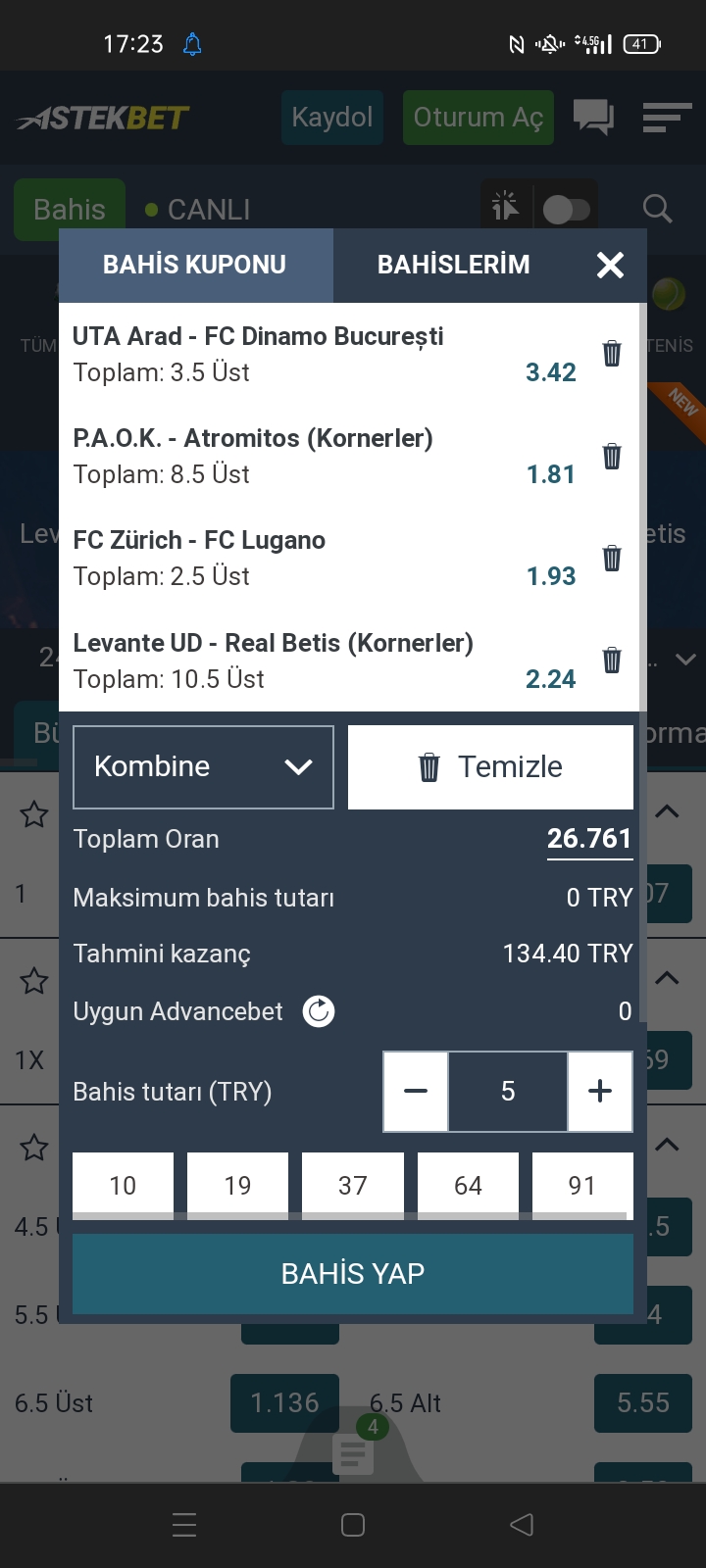Increase the bet amount with plus
Viewport: 706px width, 1568px height.
coord(600,1092)
